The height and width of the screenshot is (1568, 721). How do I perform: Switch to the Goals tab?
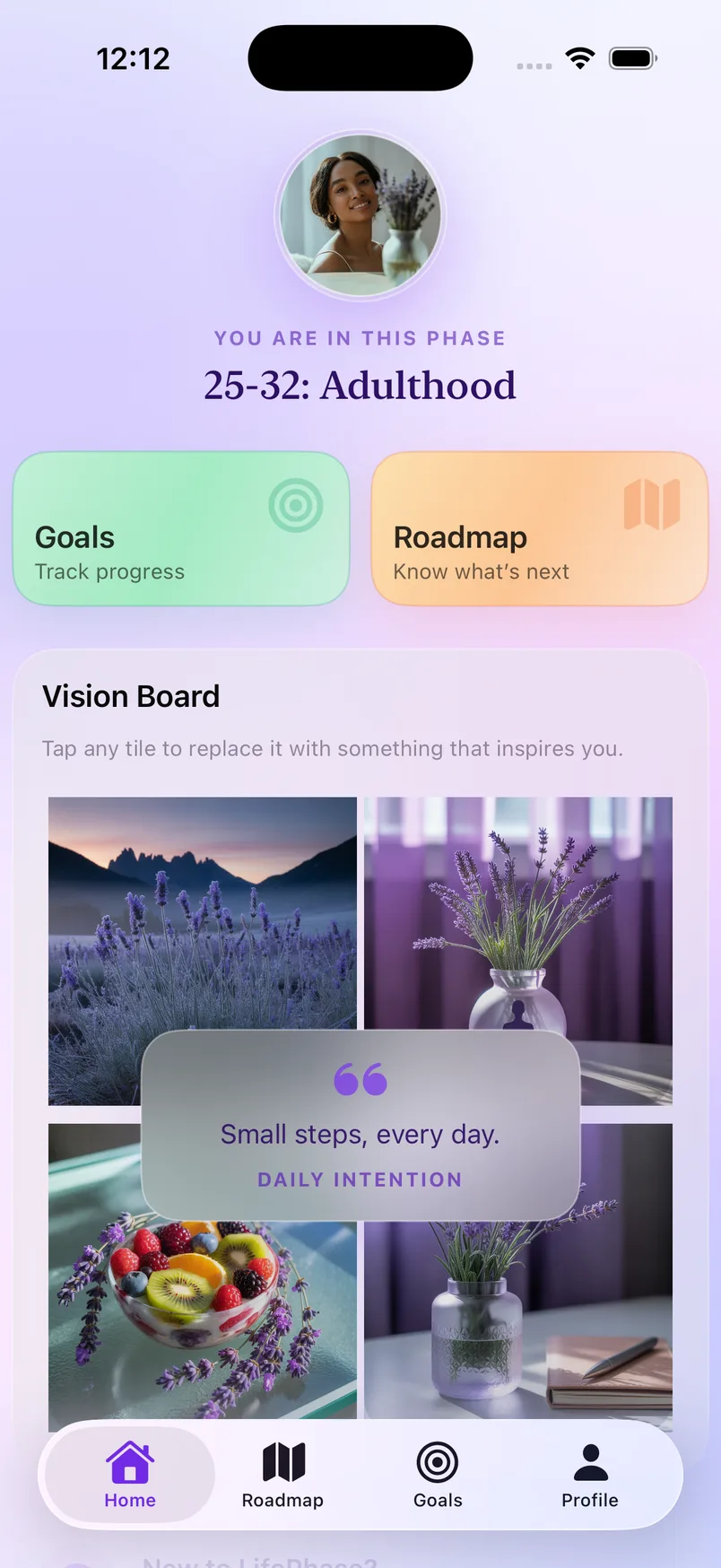[x=438, y=1476]
